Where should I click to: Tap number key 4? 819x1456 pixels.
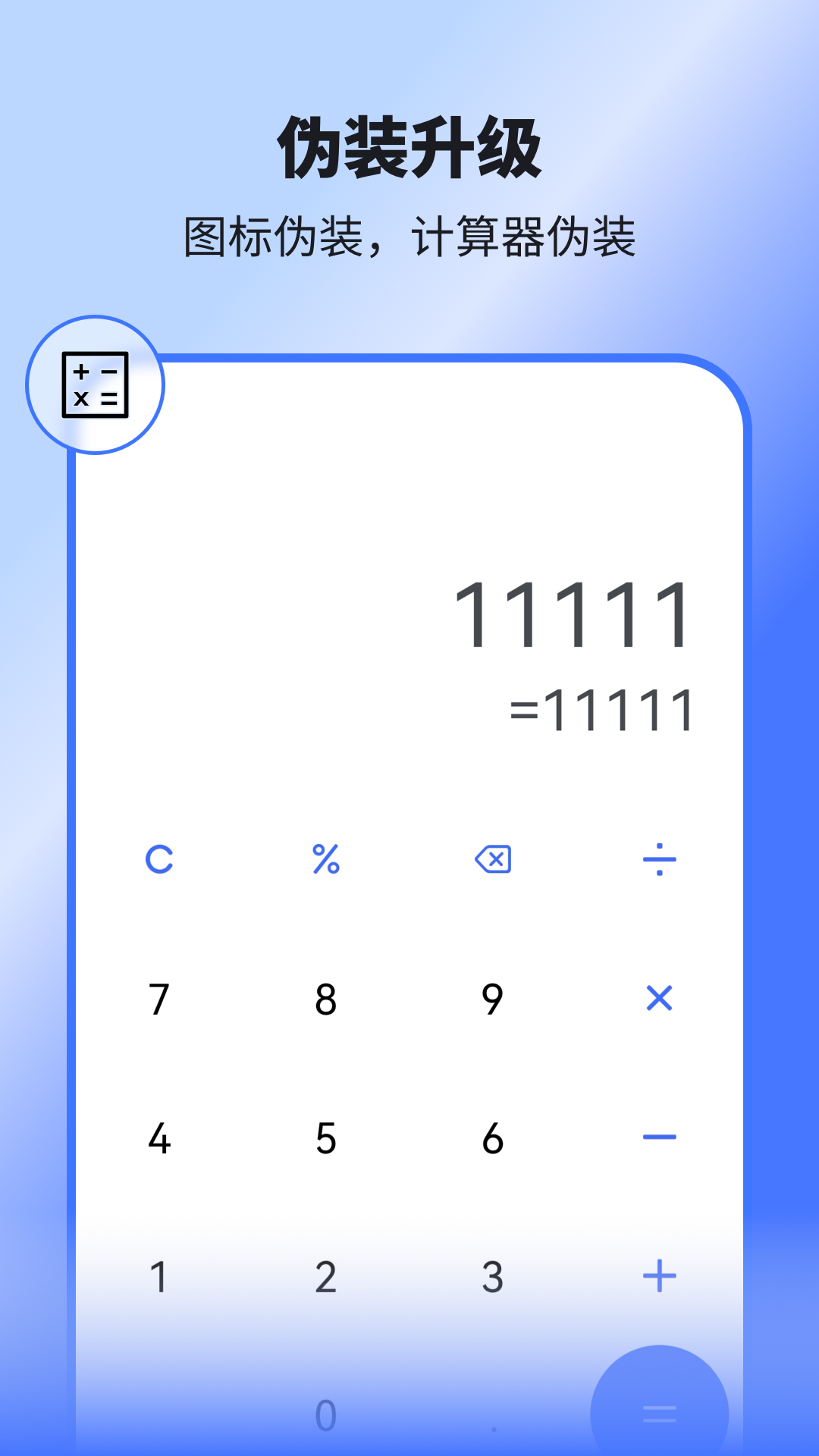(159, 1137)
